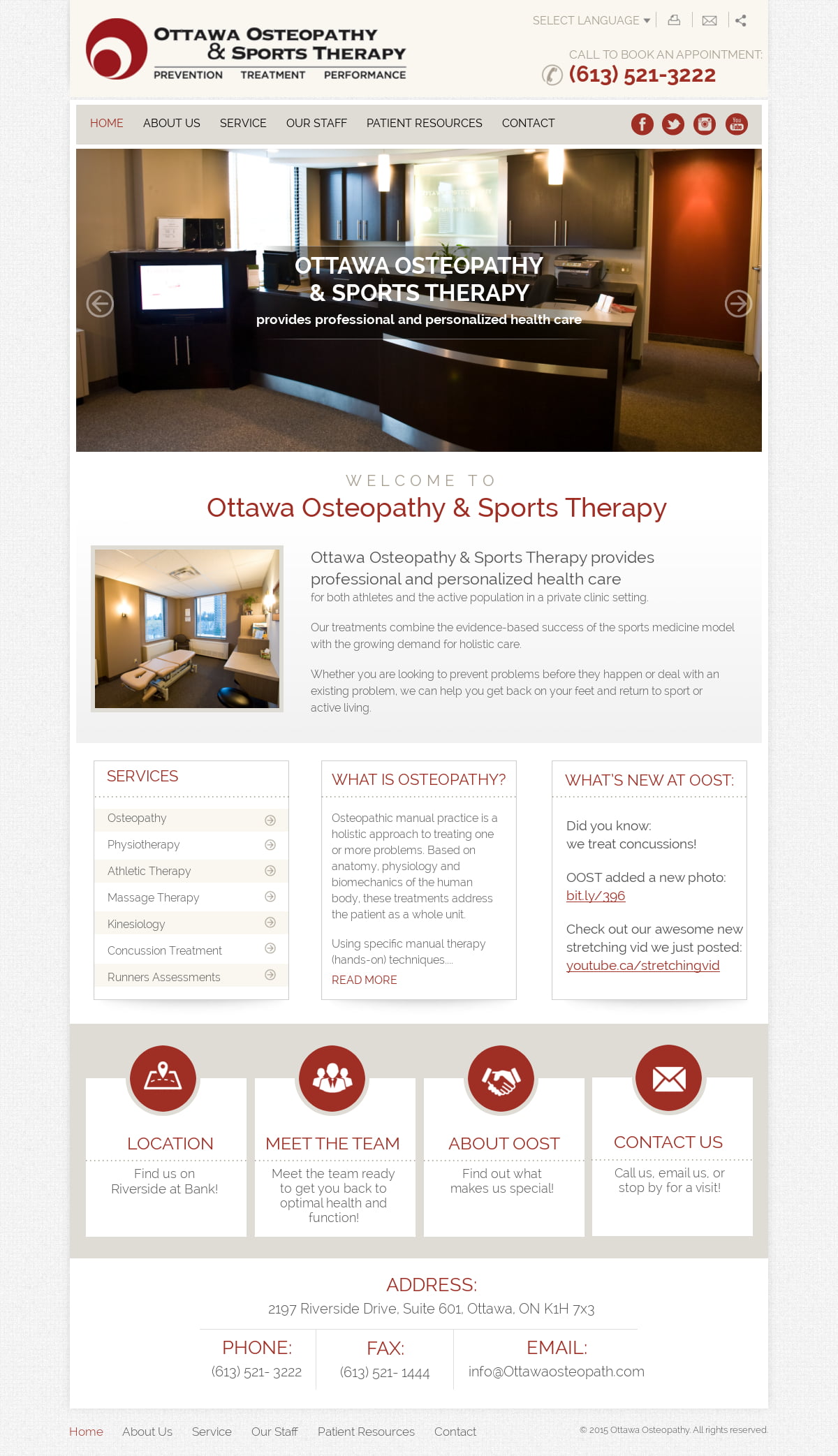
Task: Follow the youtube.ca/stretchingvid link
Action: pyautogui.click(x=642, y=965)
